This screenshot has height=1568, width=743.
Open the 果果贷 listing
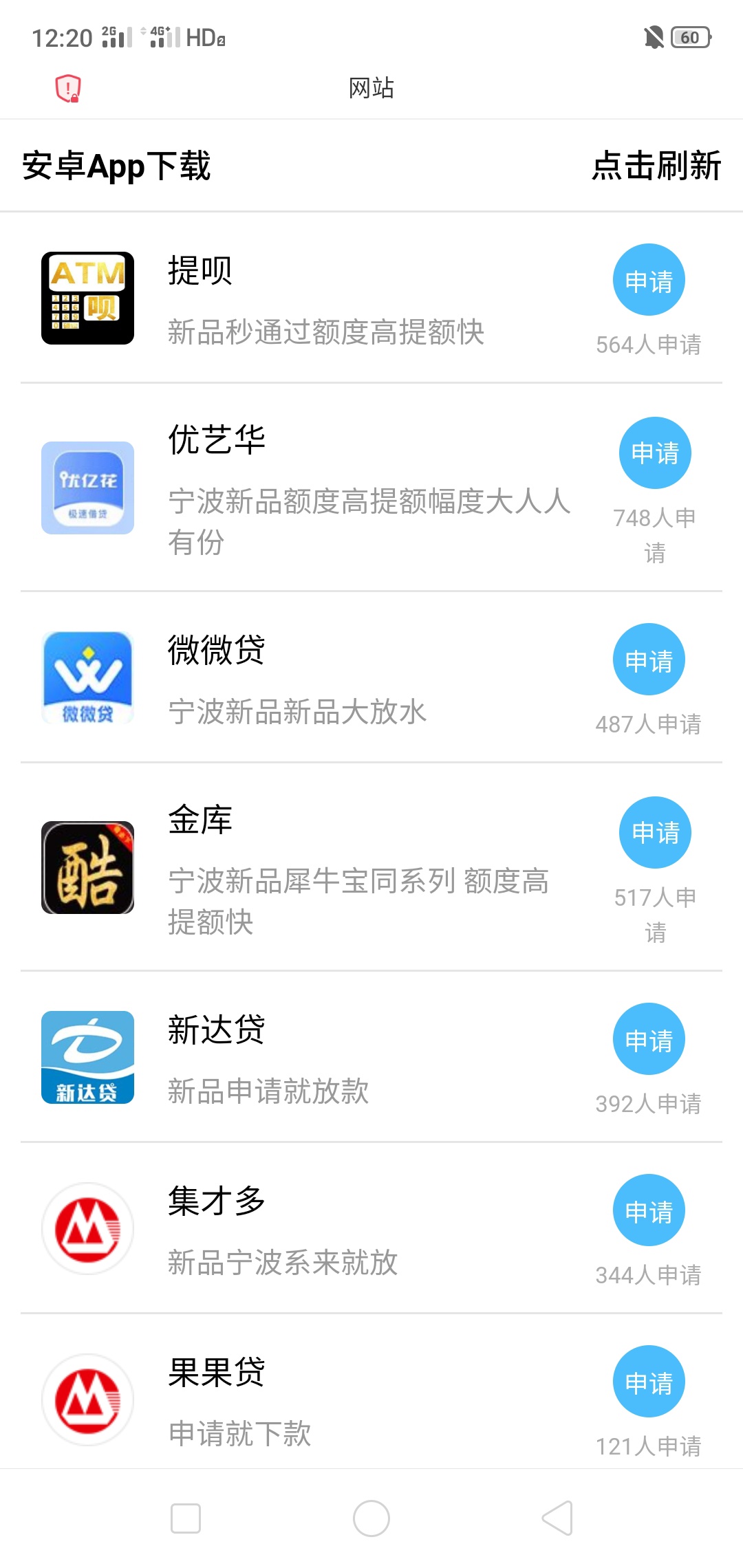(371, 1392)
